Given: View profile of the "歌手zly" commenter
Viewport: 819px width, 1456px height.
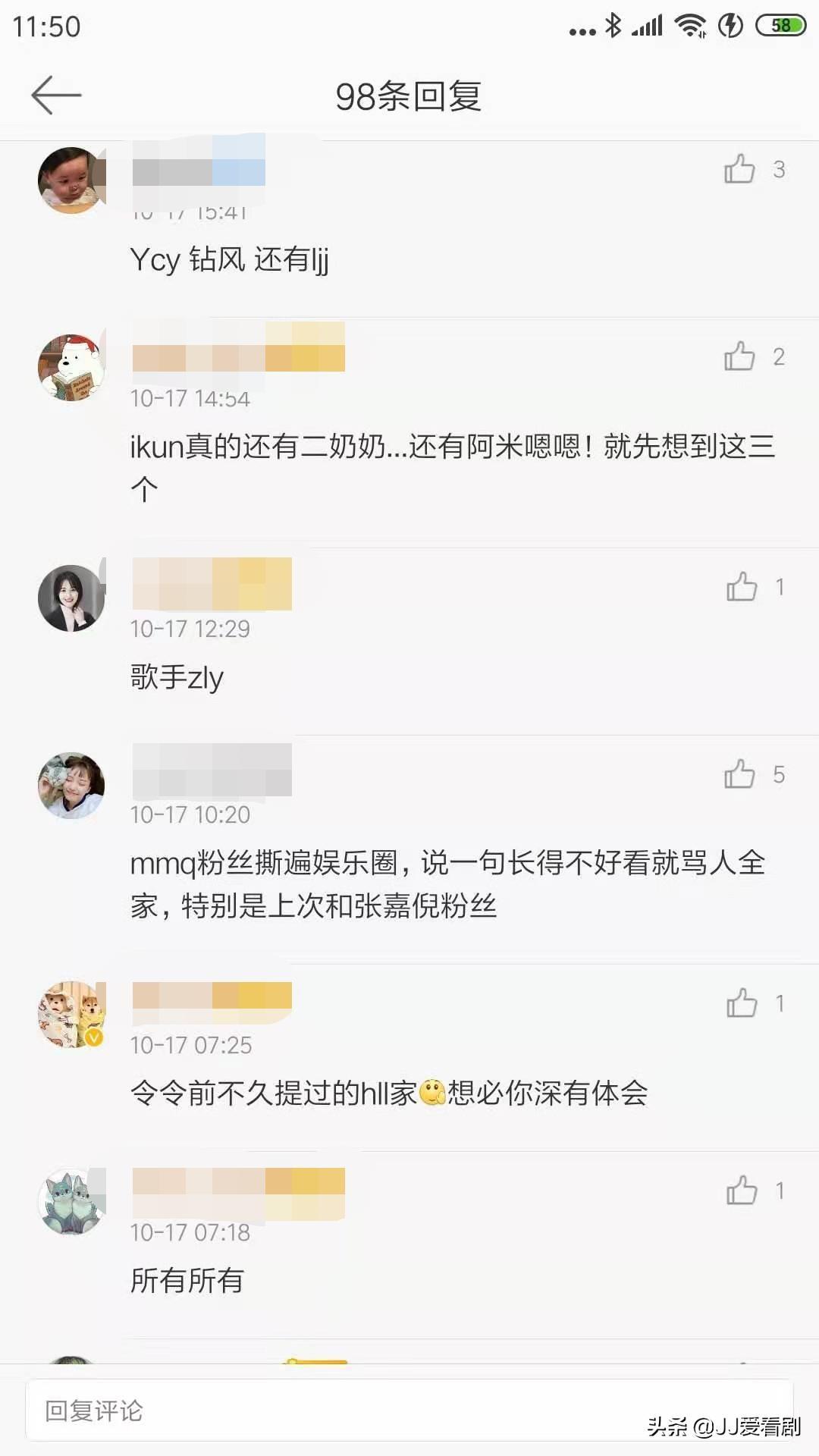Looking at the screenshot, I should 71,598.
